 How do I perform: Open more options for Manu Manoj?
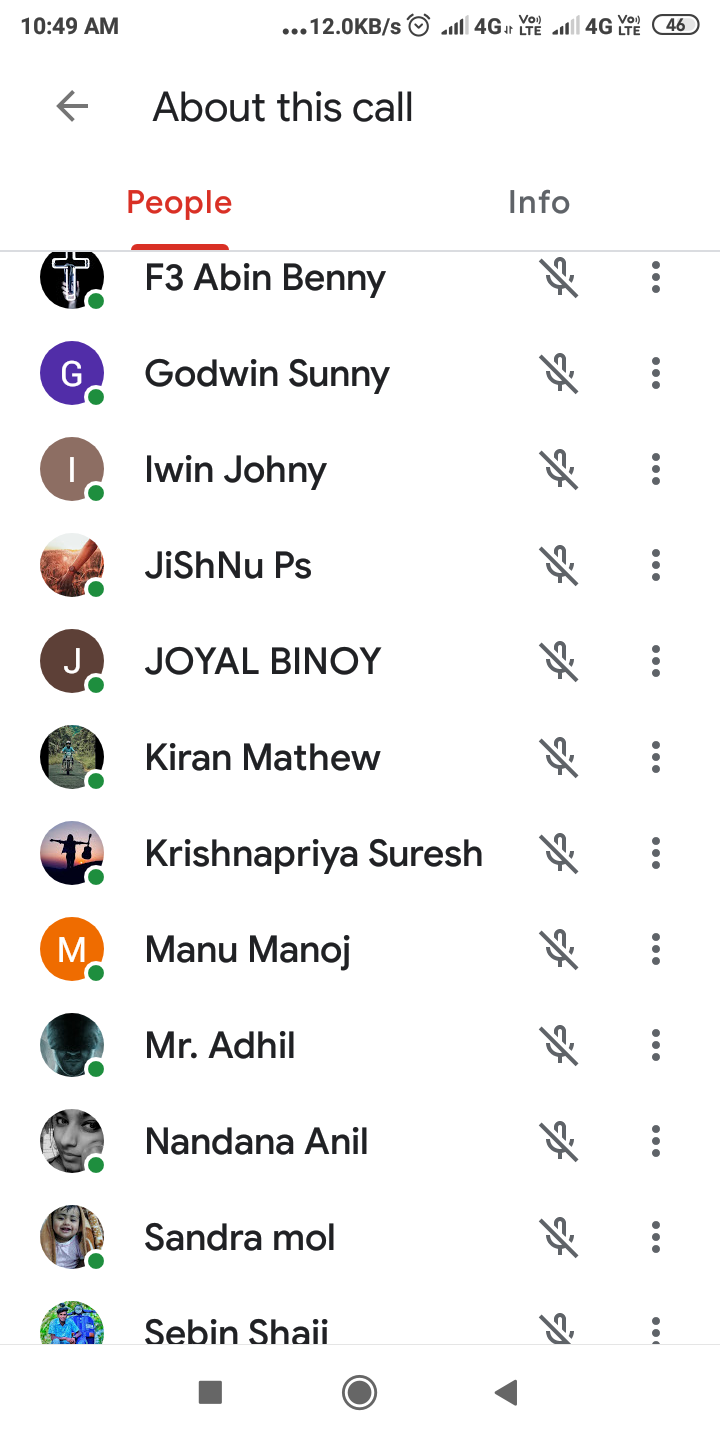[656, 949]
